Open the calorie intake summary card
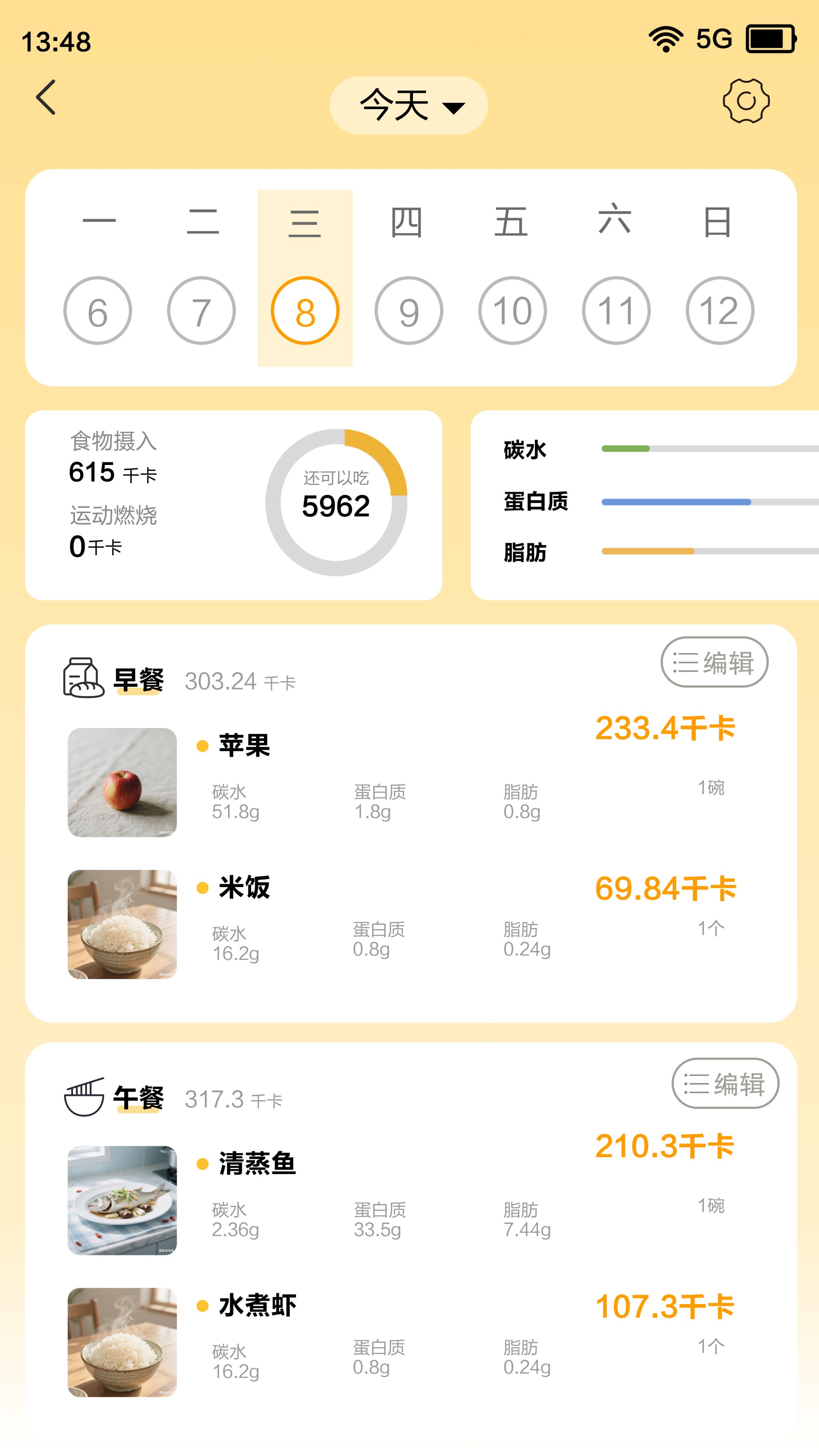 (234, 505)
